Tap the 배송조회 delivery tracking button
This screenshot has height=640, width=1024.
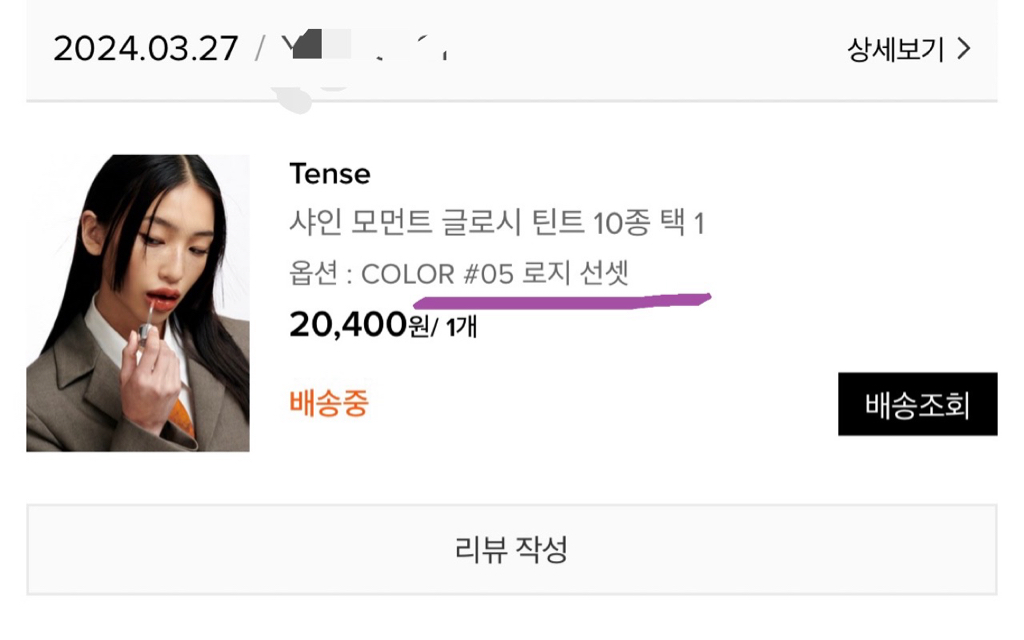pyautogui.click(x=917, y=404)
